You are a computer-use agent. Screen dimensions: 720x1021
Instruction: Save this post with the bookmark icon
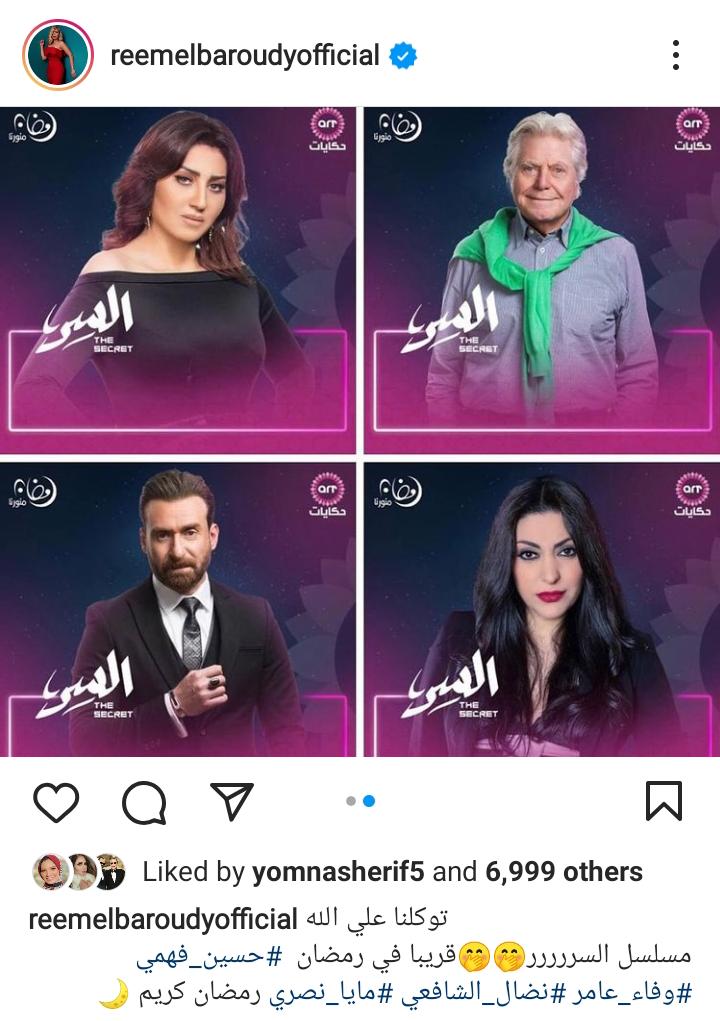664,801
